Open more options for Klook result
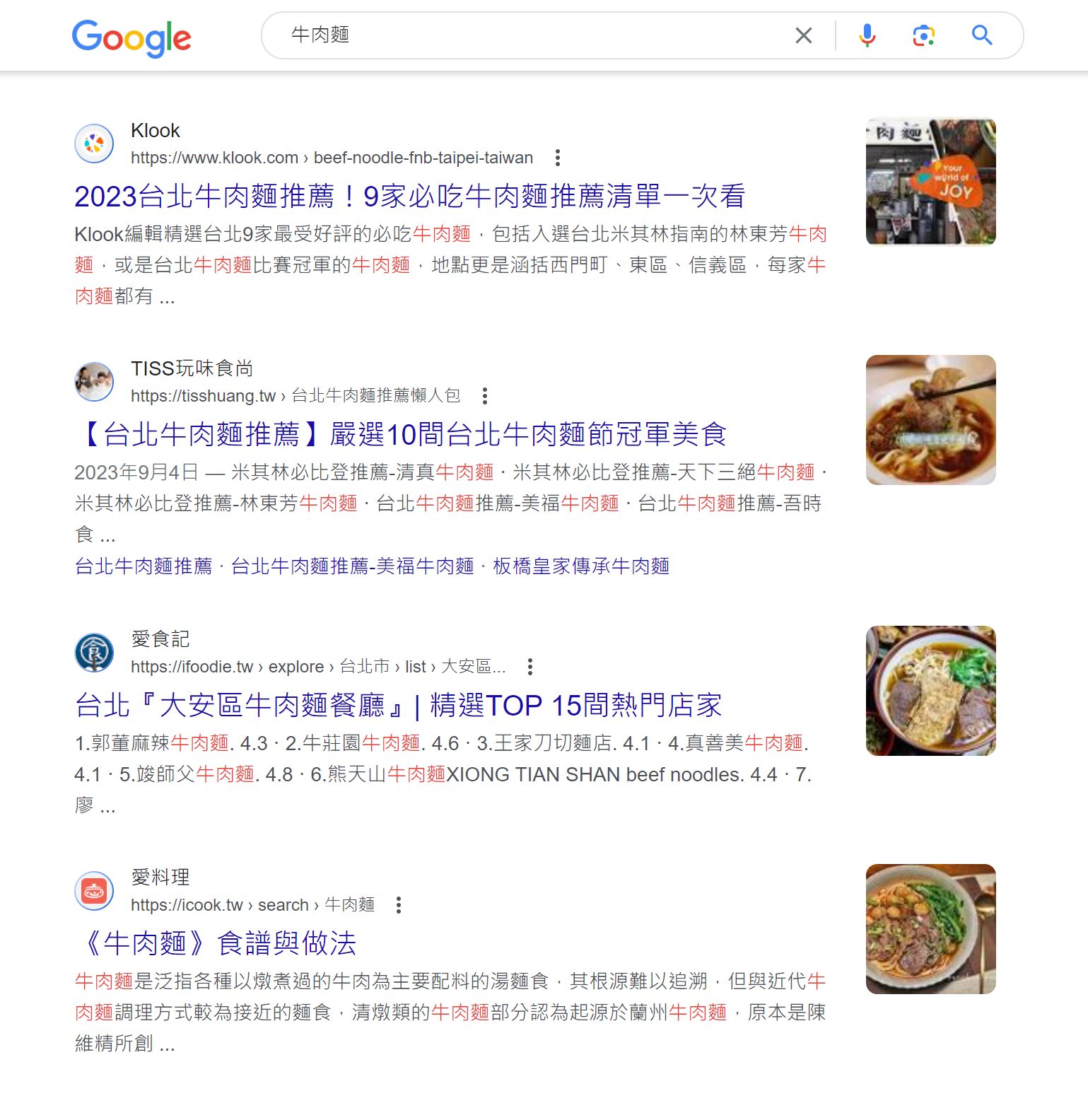The height and width of the screenshot is (1120, 1088). coord(558,158)
